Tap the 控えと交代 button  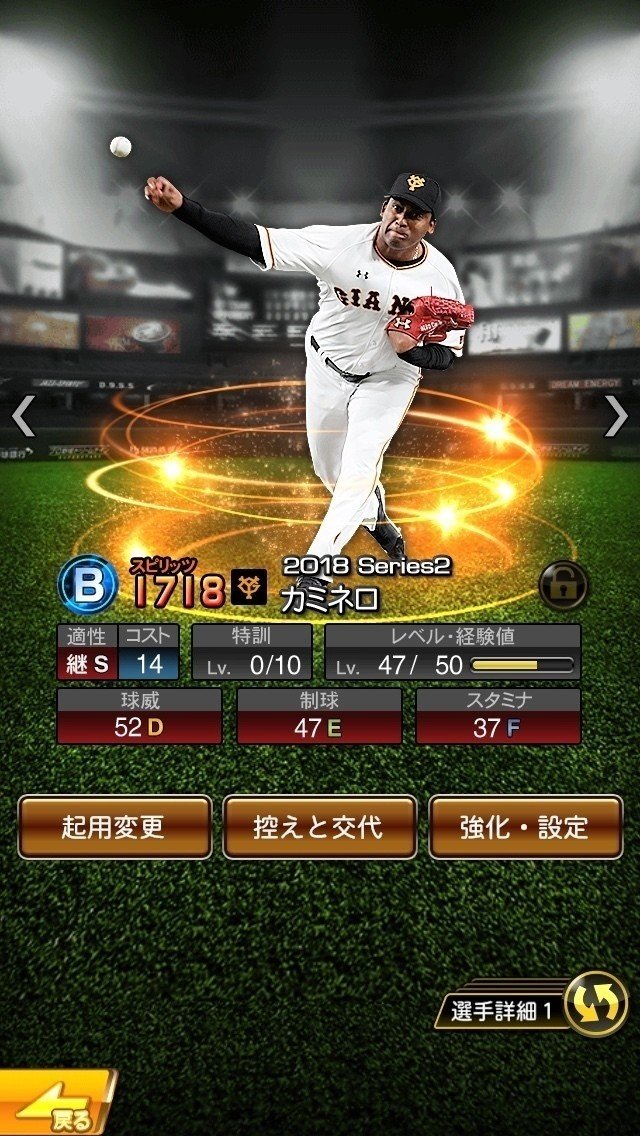[x=320, y=827]
